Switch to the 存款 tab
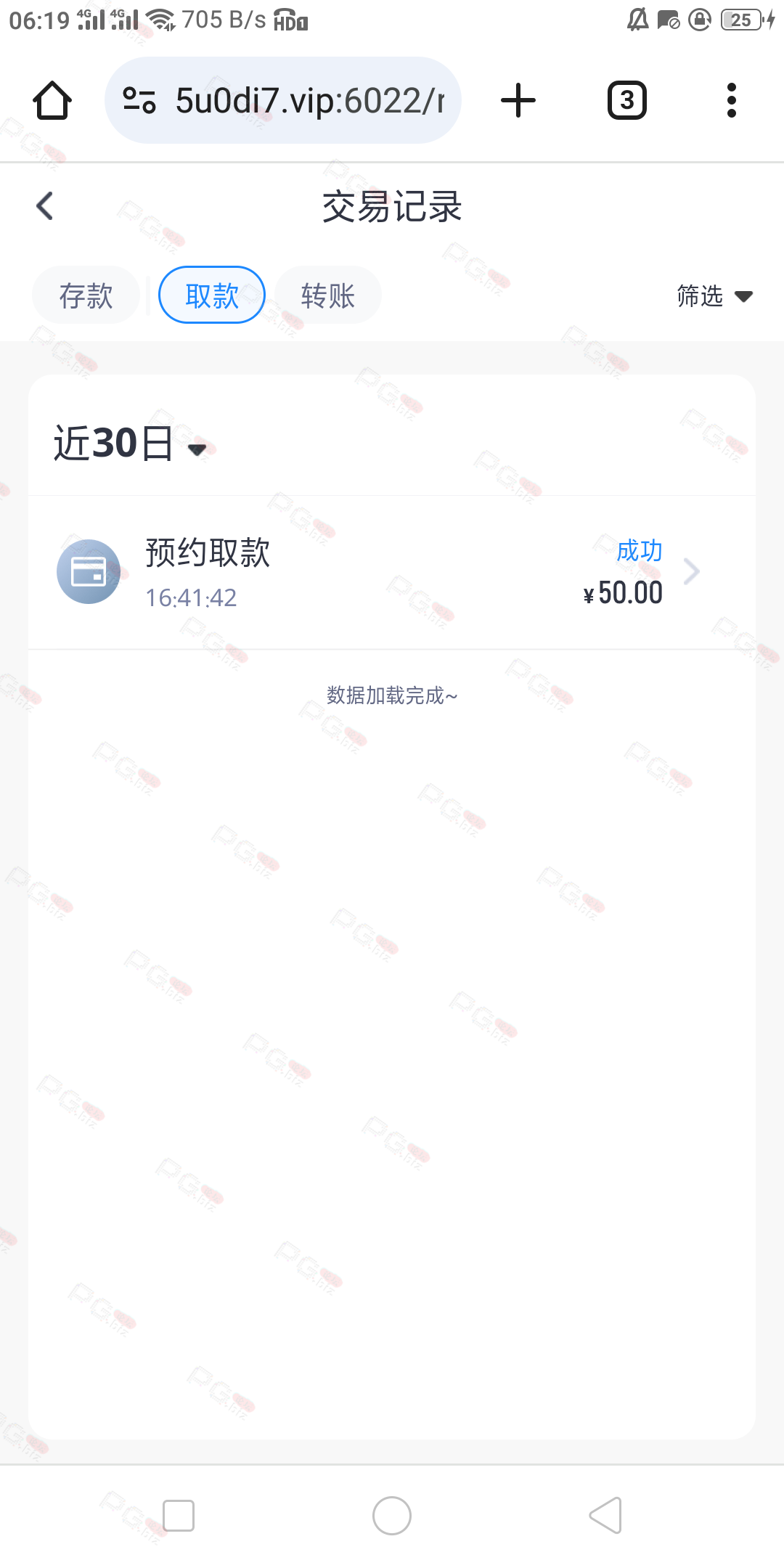784x1568 pixels. pos(86,295)
